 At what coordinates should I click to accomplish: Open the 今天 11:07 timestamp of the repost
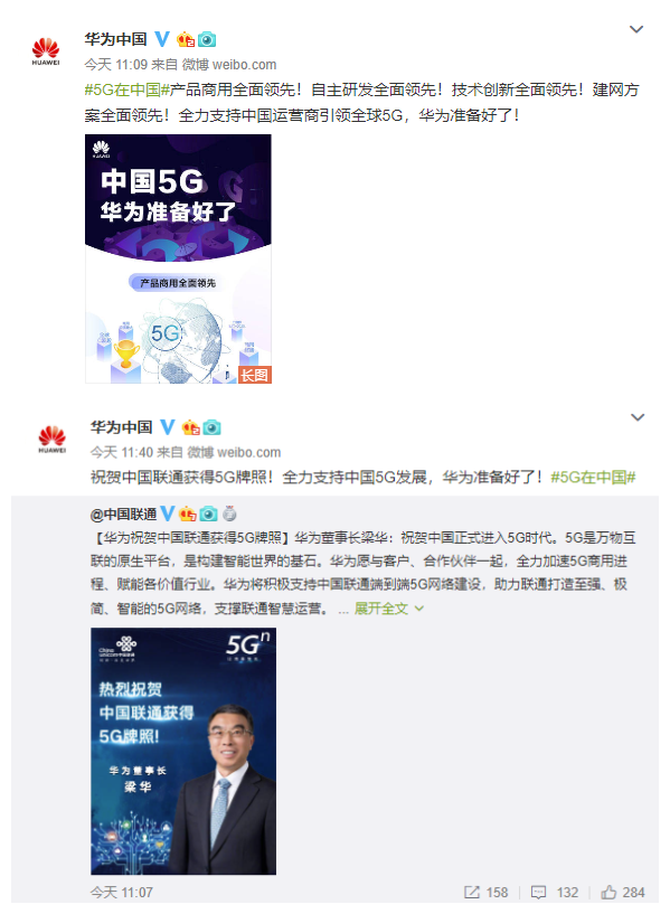[122, 892]
